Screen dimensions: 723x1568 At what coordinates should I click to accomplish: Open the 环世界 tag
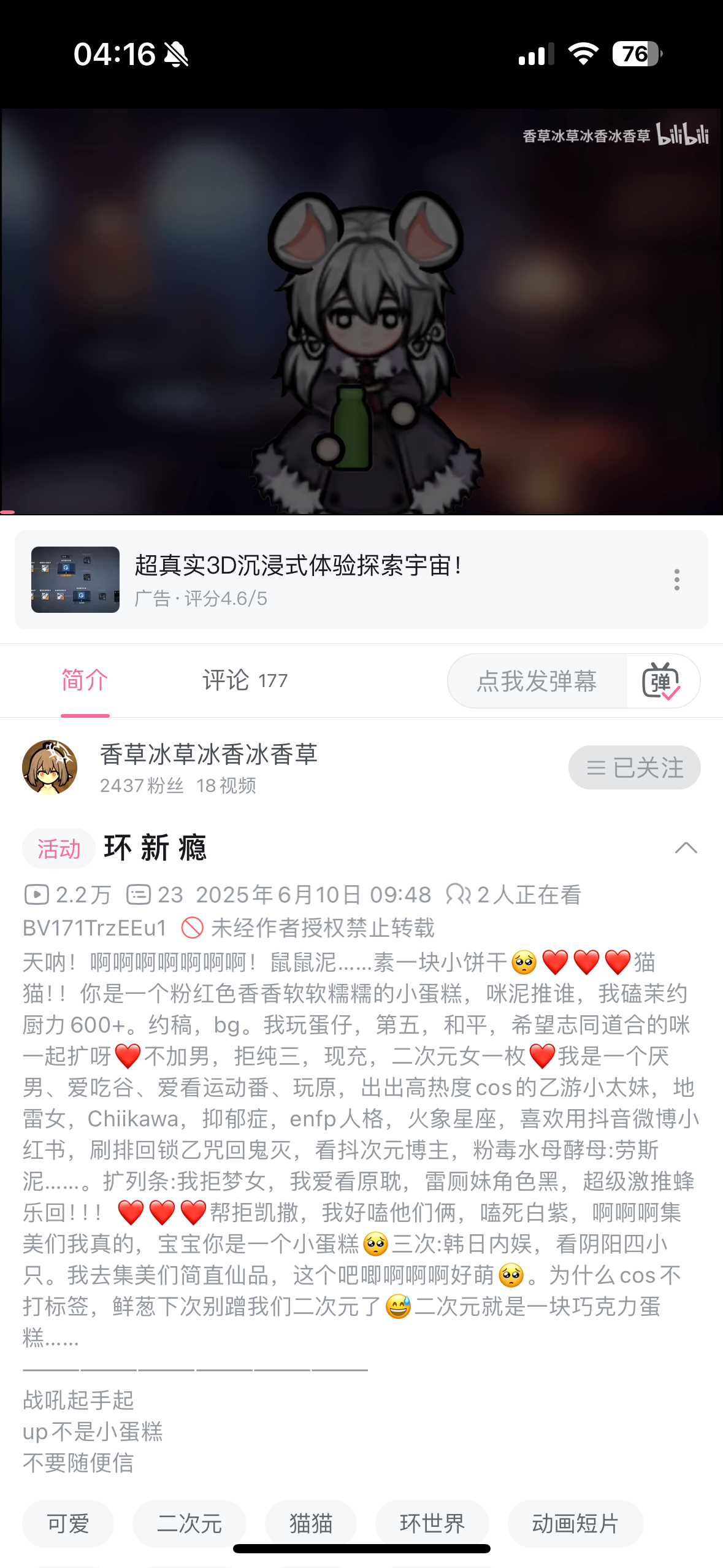(432, 1523)
